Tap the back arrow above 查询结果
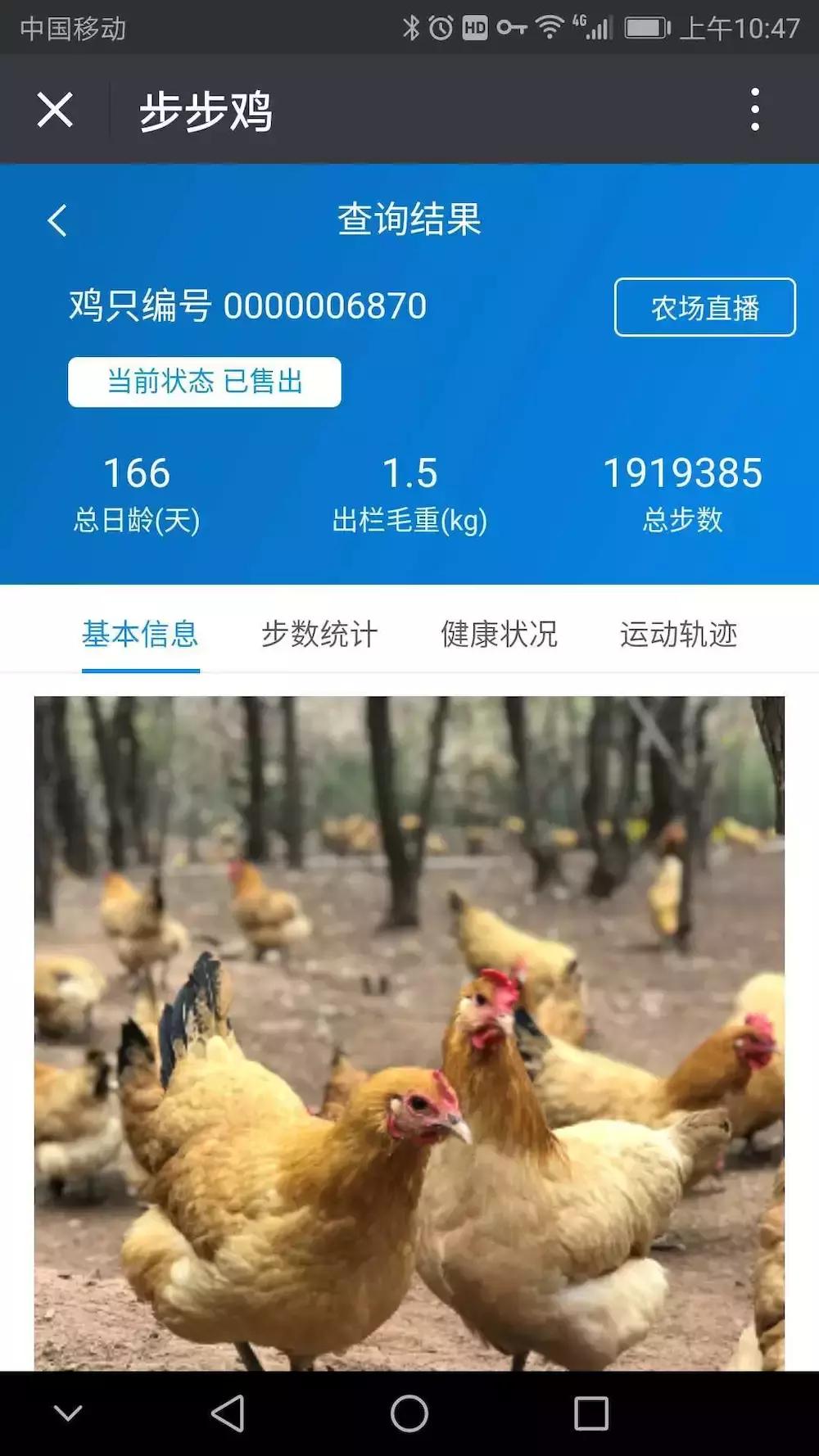 pos(57,219)
